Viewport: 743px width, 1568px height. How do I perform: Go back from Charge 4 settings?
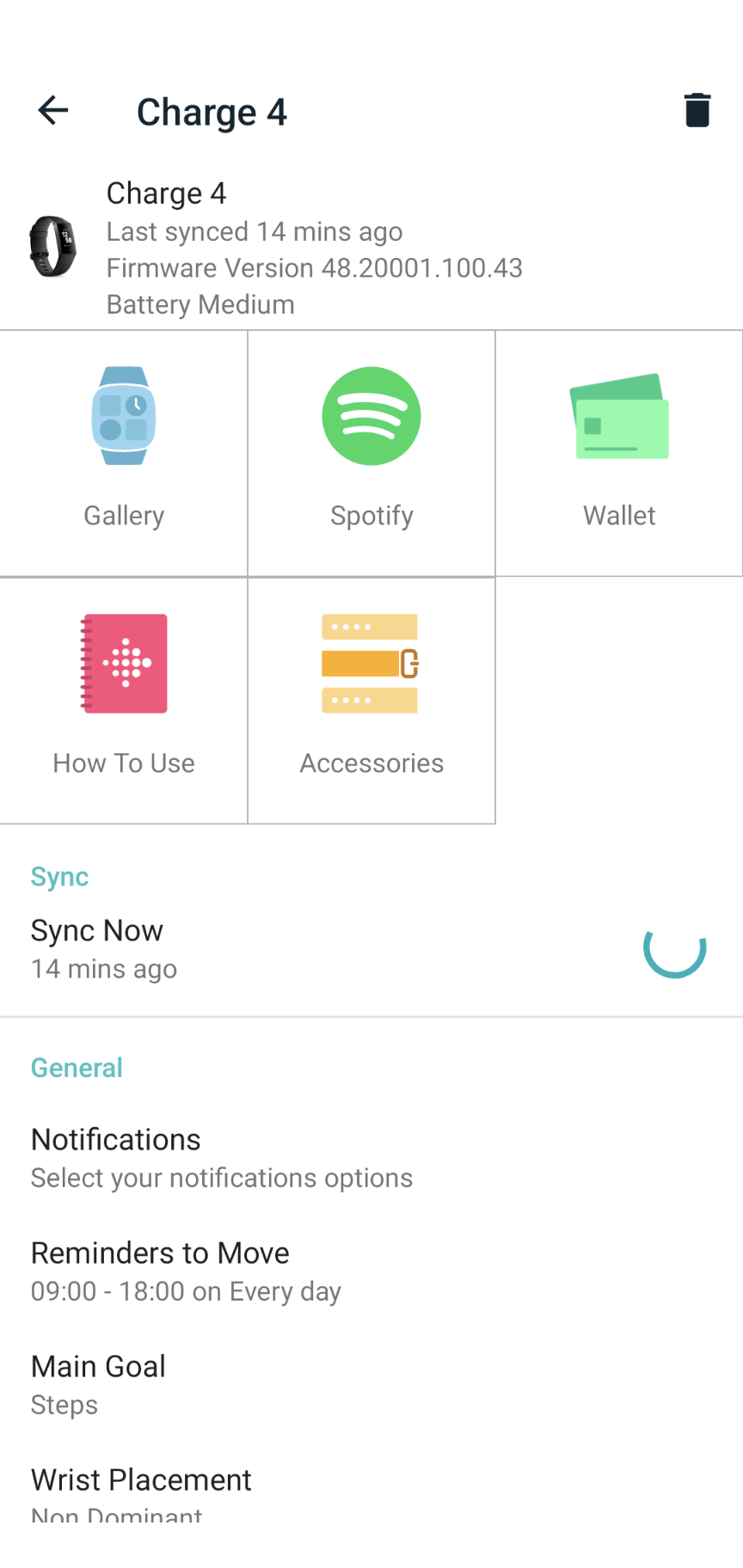53,110
